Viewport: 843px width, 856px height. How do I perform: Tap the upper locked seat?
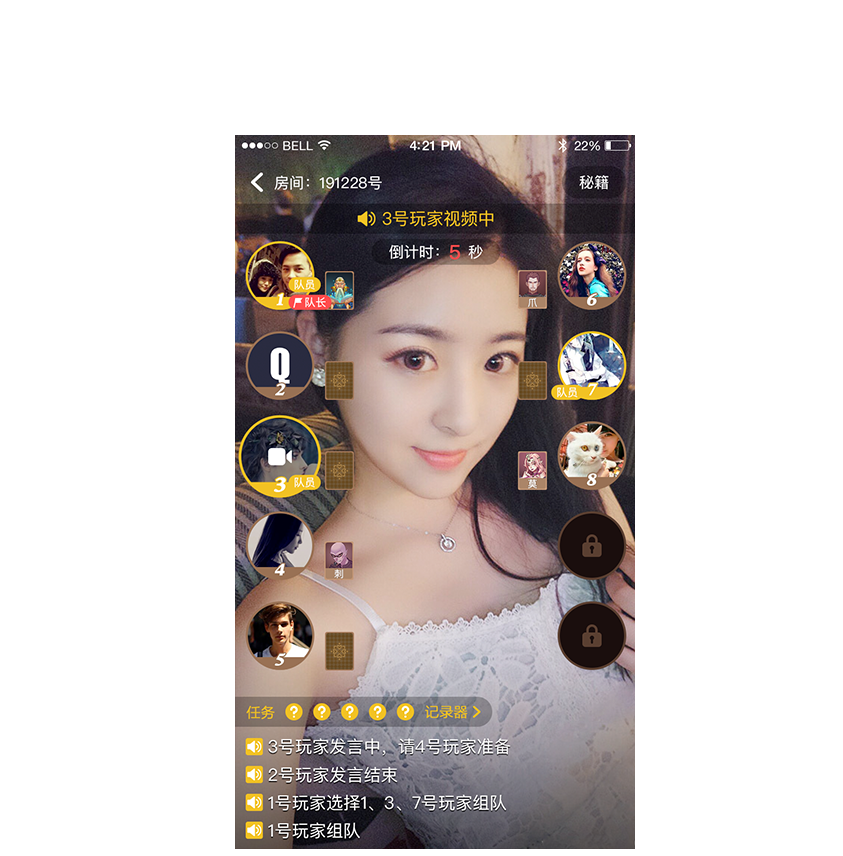coord(591,546)
